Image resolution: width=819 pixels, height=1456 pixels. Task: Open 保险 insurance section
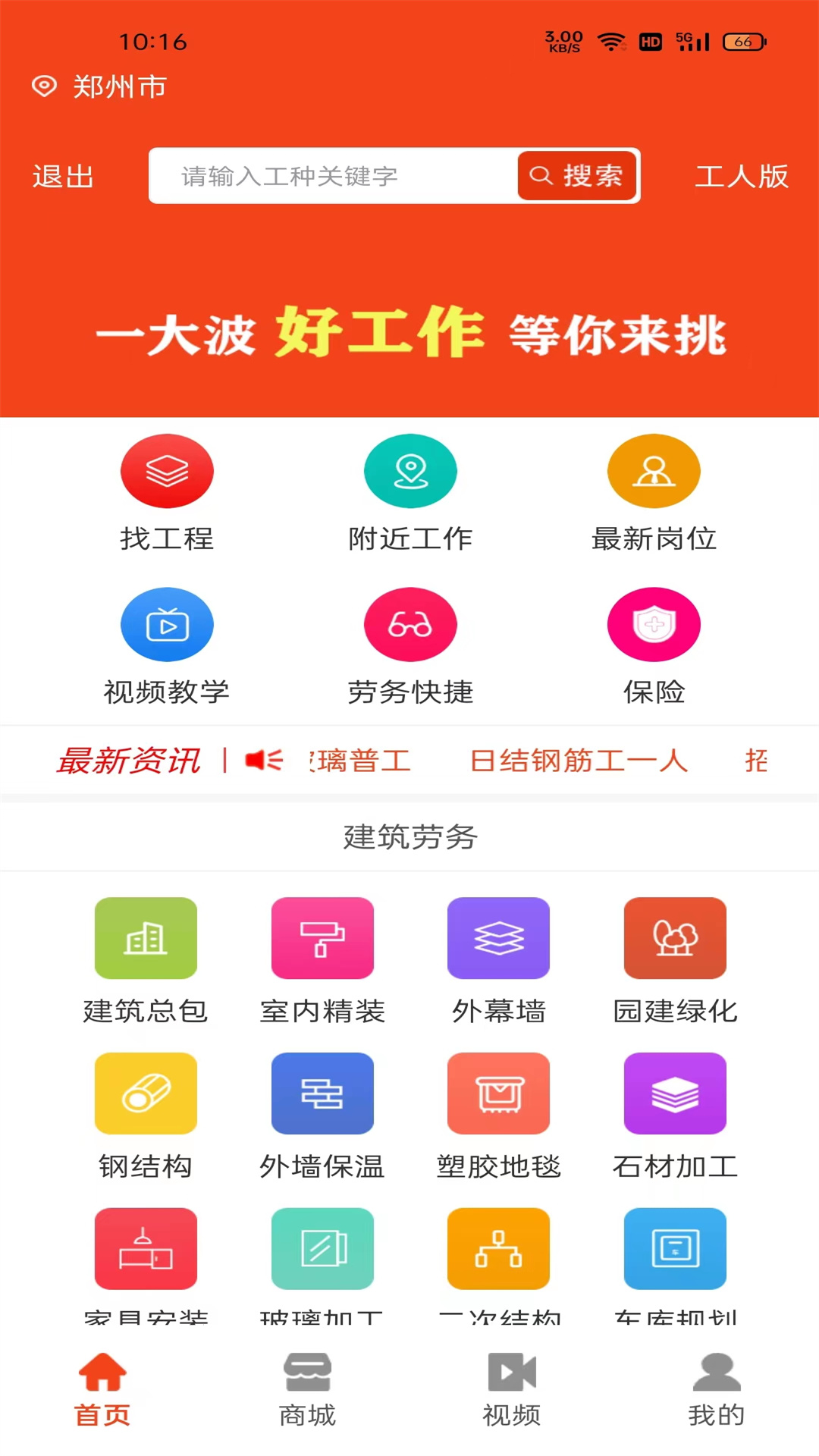tap(654, 646)
